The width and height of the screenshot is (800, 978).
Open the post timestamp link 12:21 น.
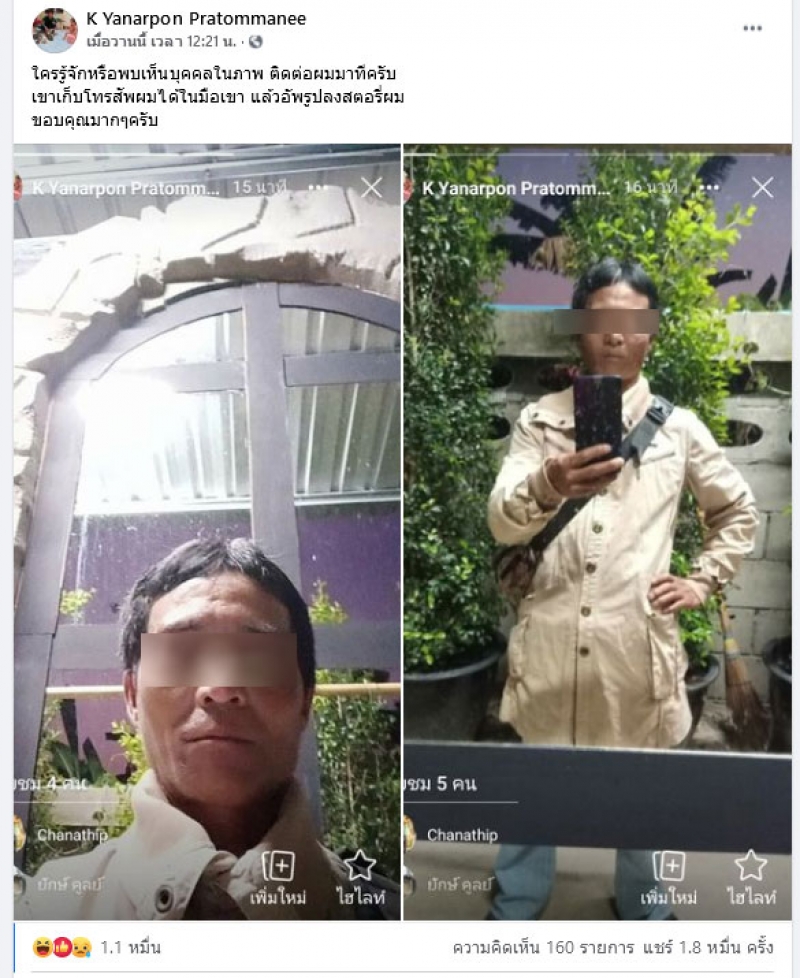[x=164, y=42]
